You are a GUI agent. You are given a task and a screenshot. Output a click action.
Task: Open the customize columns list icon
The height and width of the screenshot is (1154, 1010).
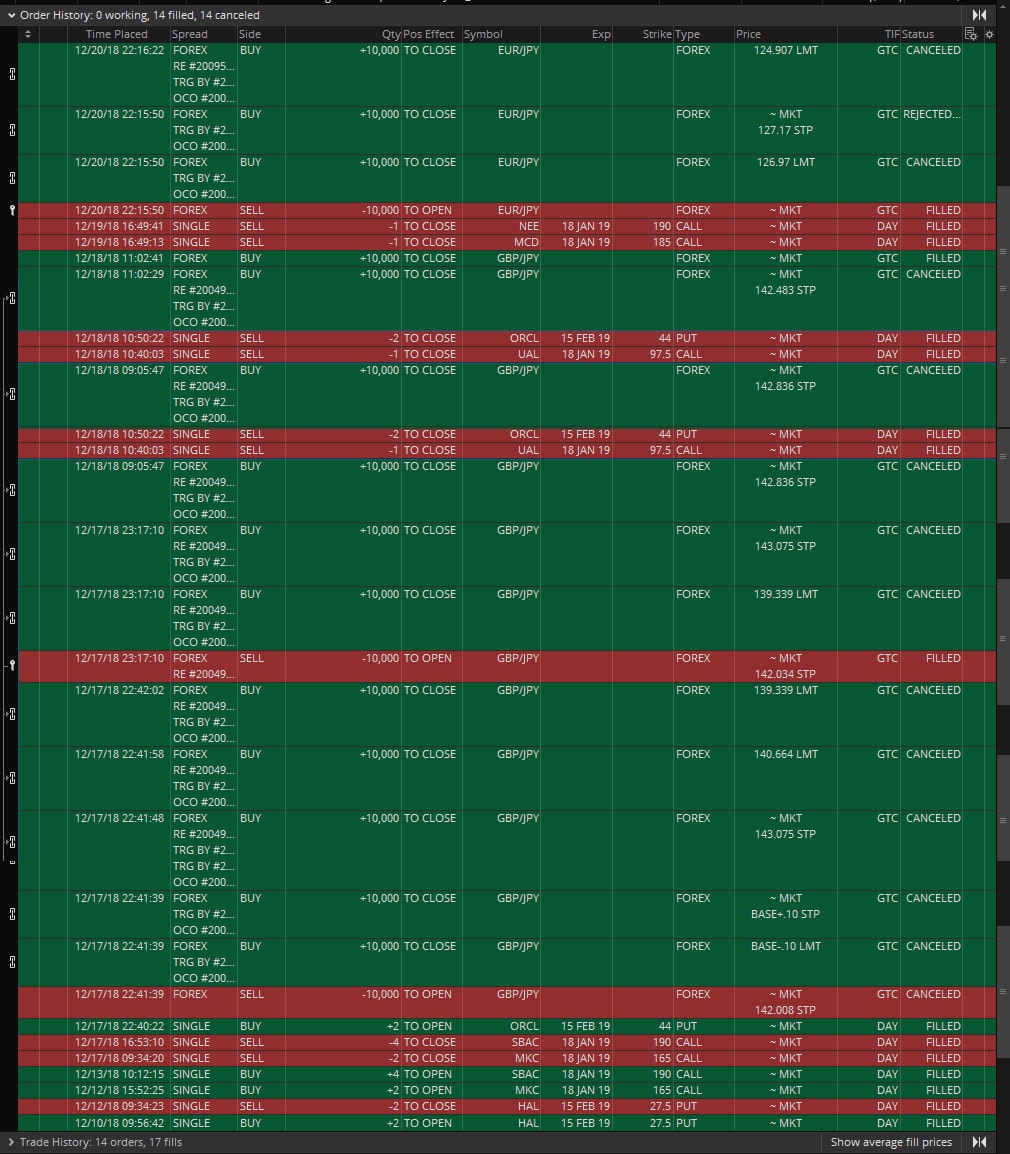click(970, 34)
